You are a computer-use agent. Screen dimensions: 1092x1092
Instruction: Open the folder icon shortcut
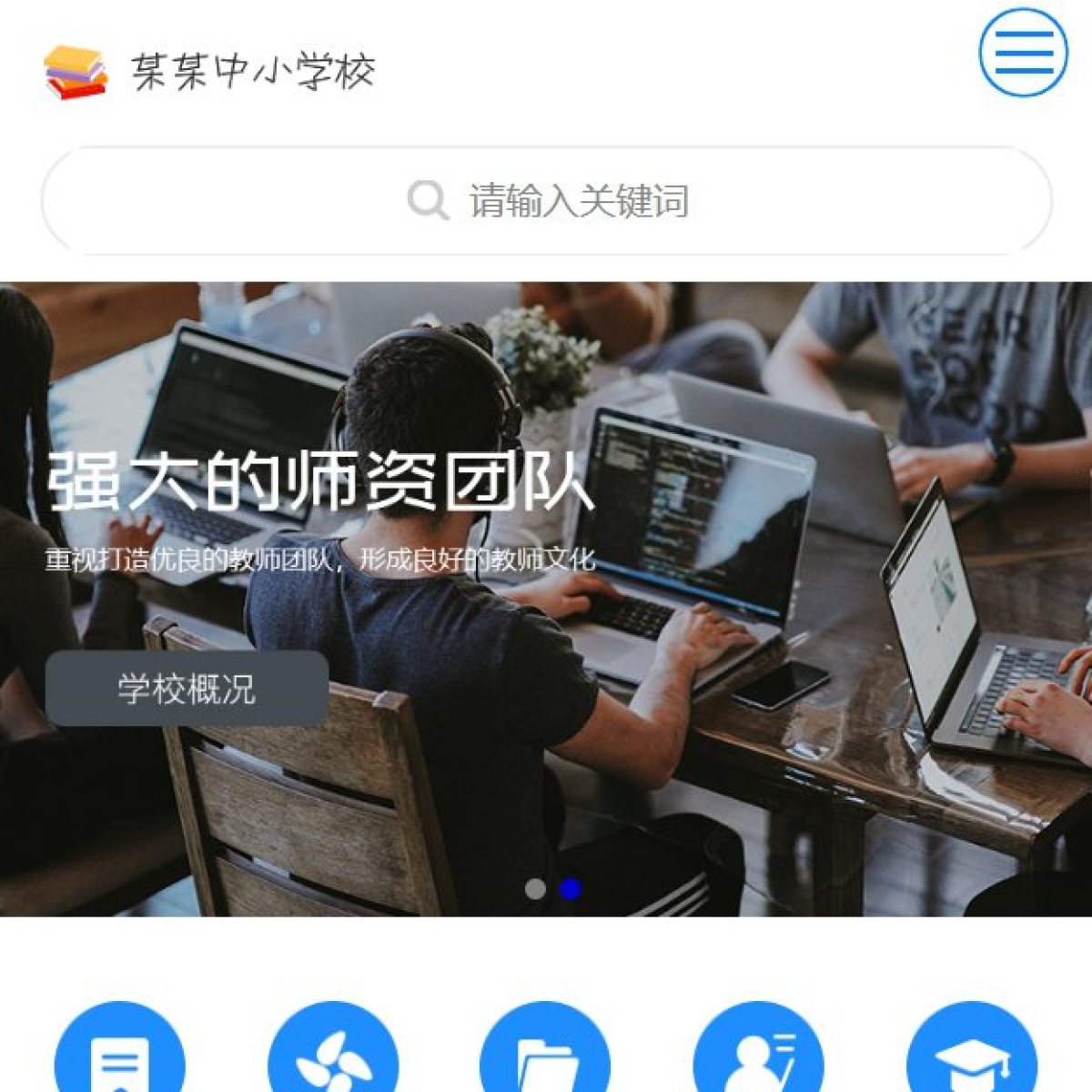(545, 1056)
